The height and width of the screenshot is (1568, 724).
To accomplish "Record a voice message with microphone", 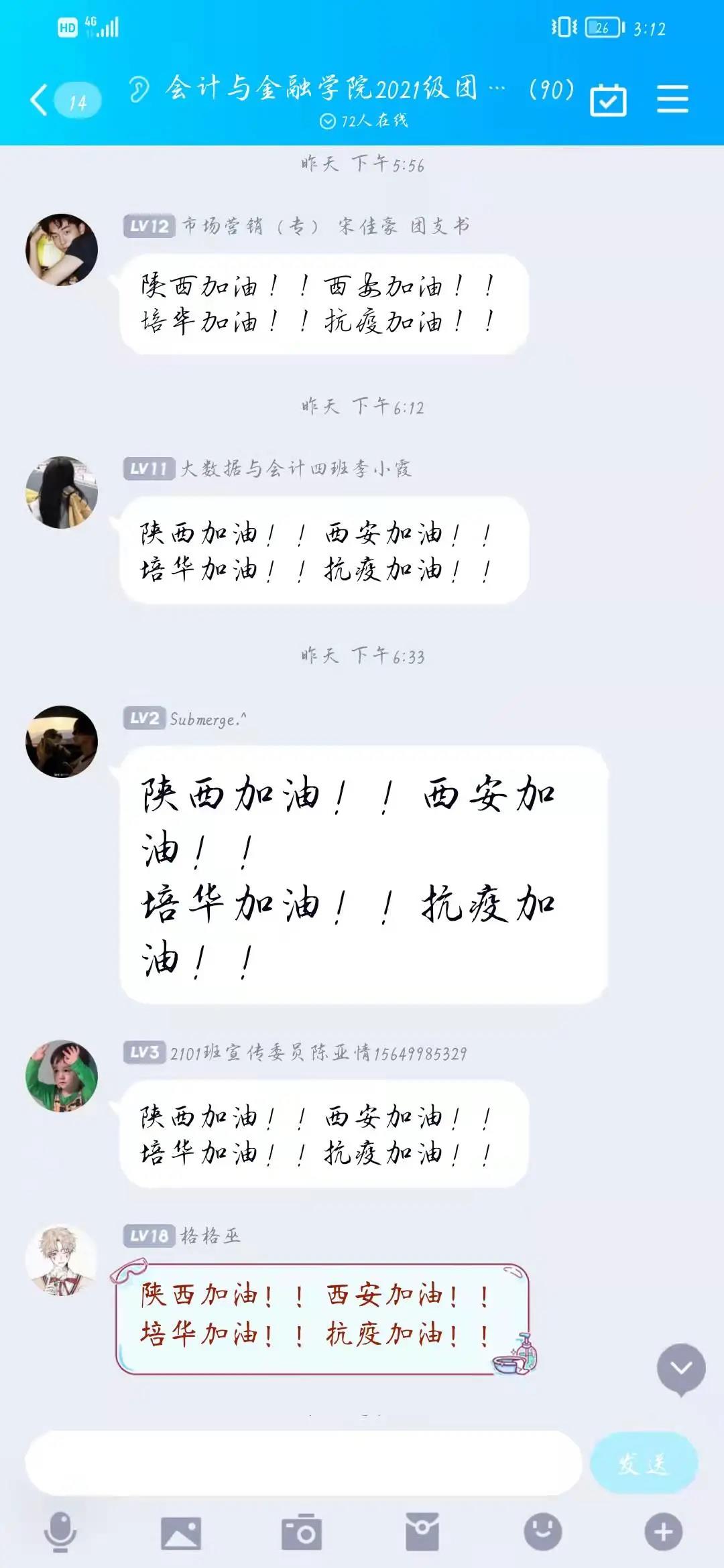I will coord(60,1532).
